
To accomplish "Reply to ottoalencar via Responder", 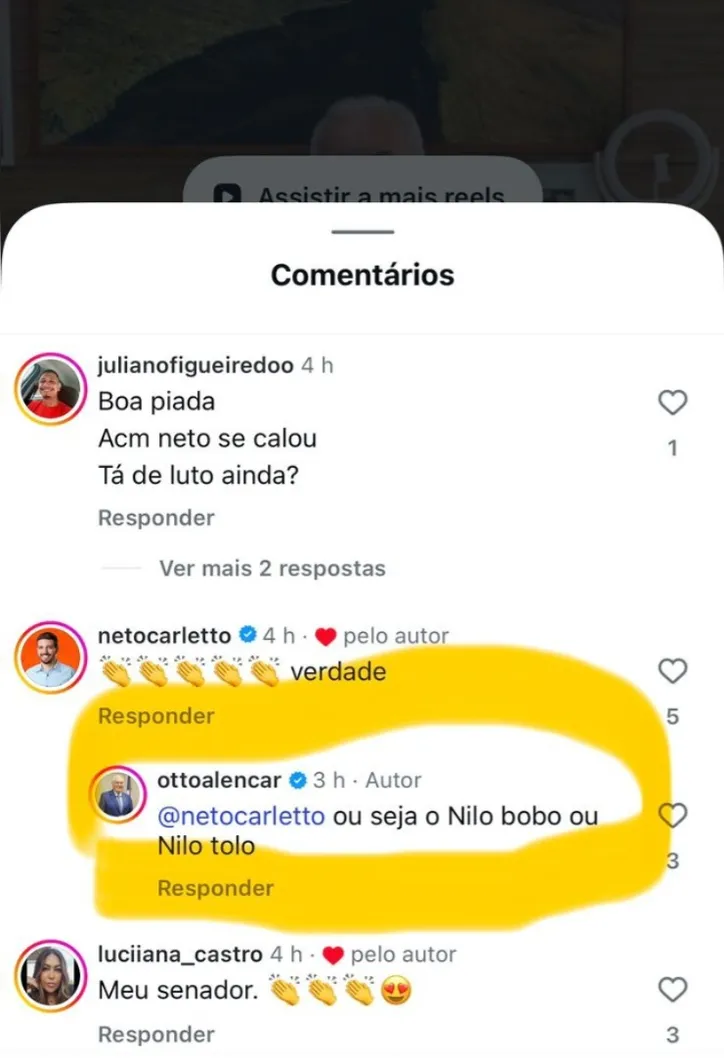I will click(215, 888).
